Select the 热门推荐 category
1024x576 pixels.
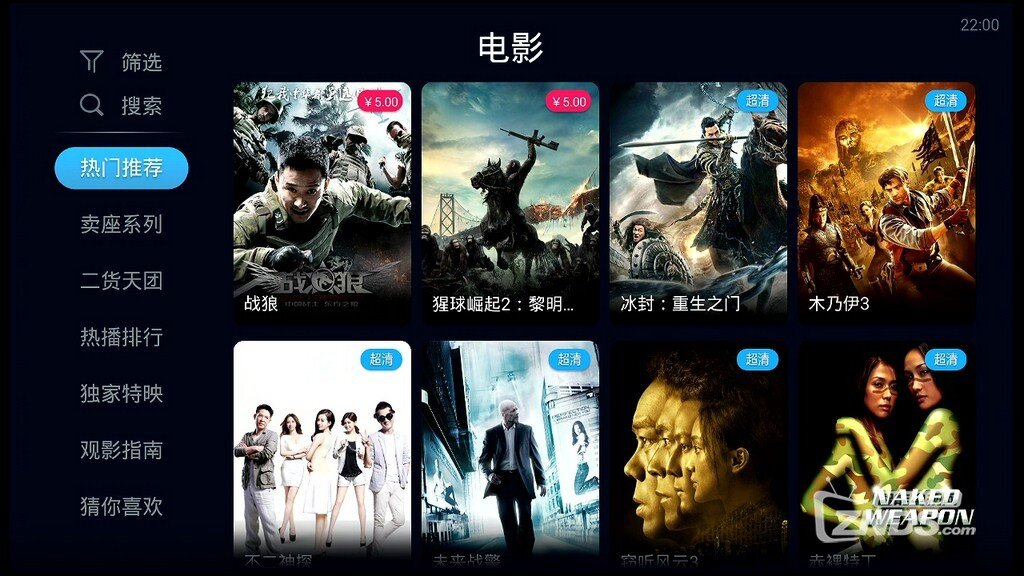(x=121, y=168)
